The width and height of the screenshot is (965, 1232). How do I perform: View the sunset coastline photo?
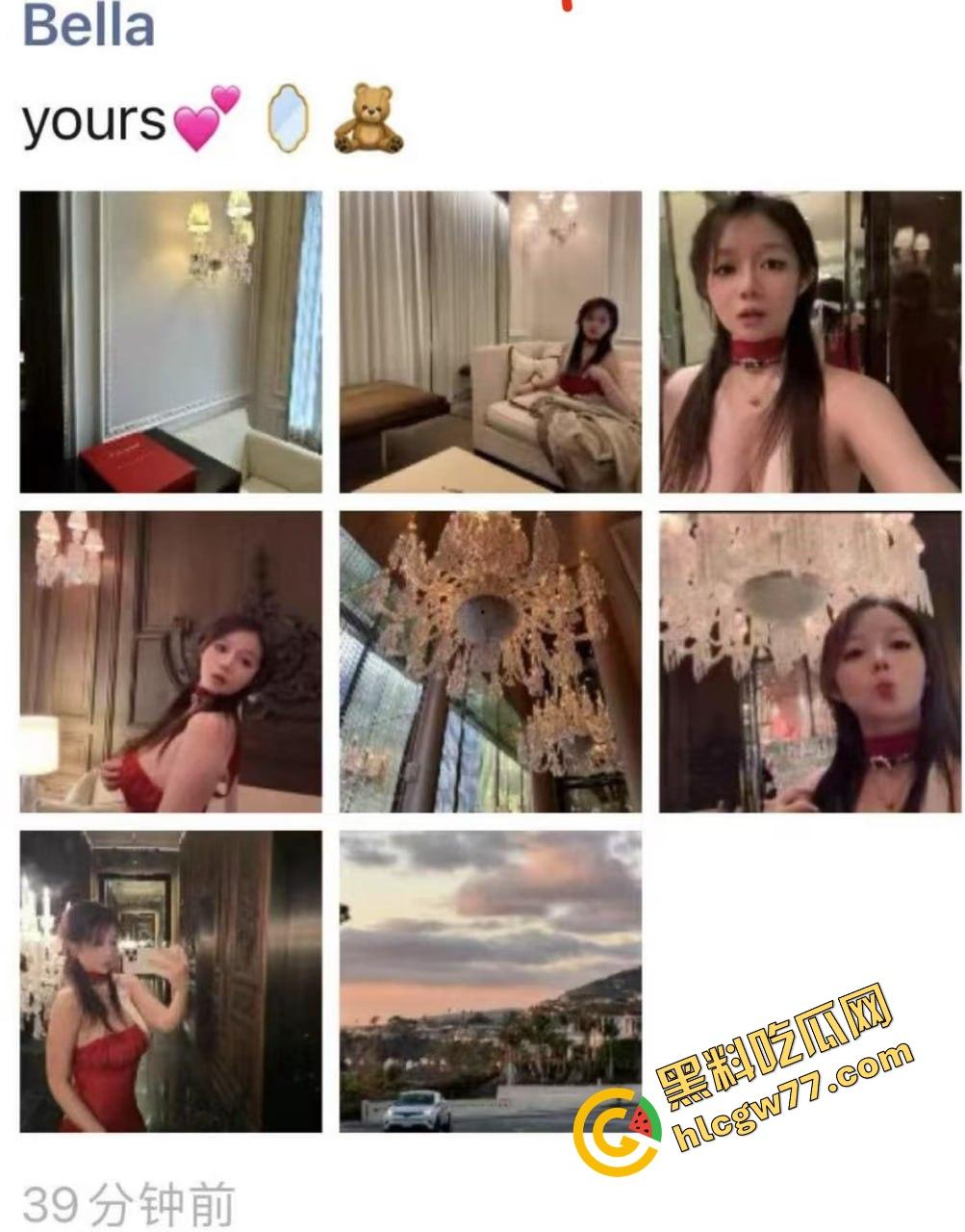pyautogui.click(x=490, y=981)
